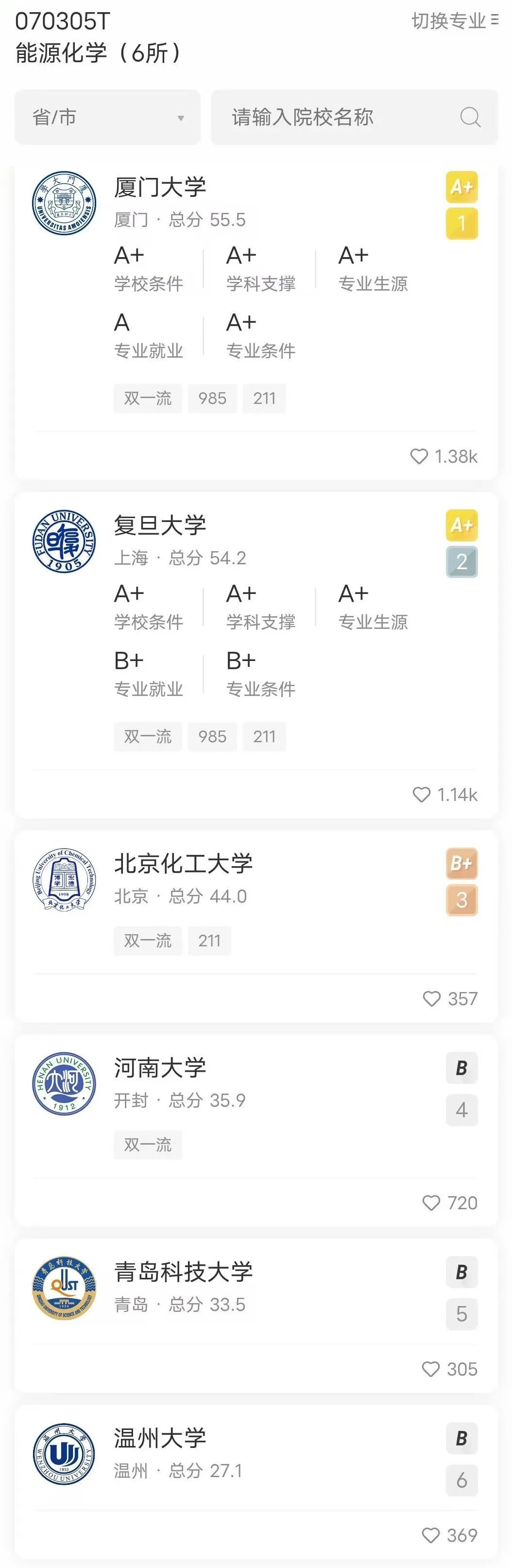This screenshot has width=512, height=1568.
Task: Like 温州大学 with the heart icon
Action: pos(430,1535)
